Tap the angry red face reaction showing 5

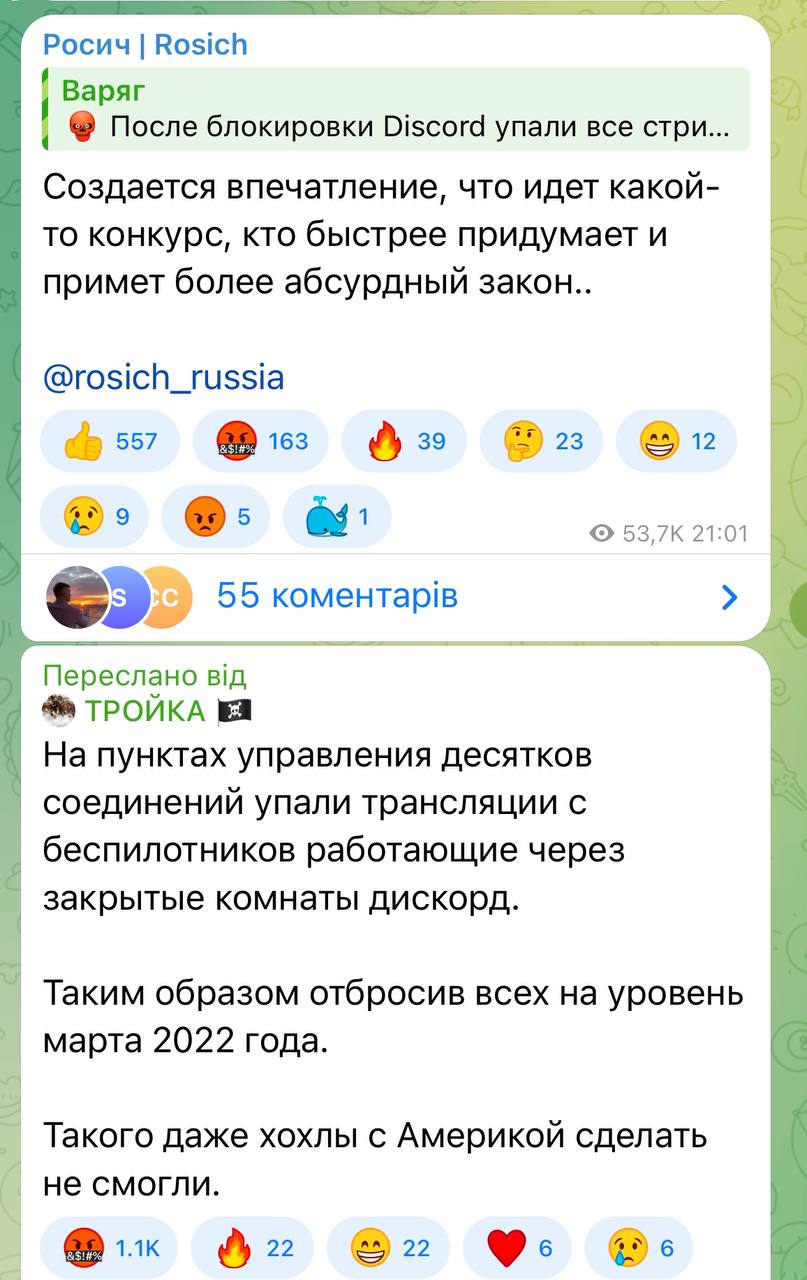[216, 516]
